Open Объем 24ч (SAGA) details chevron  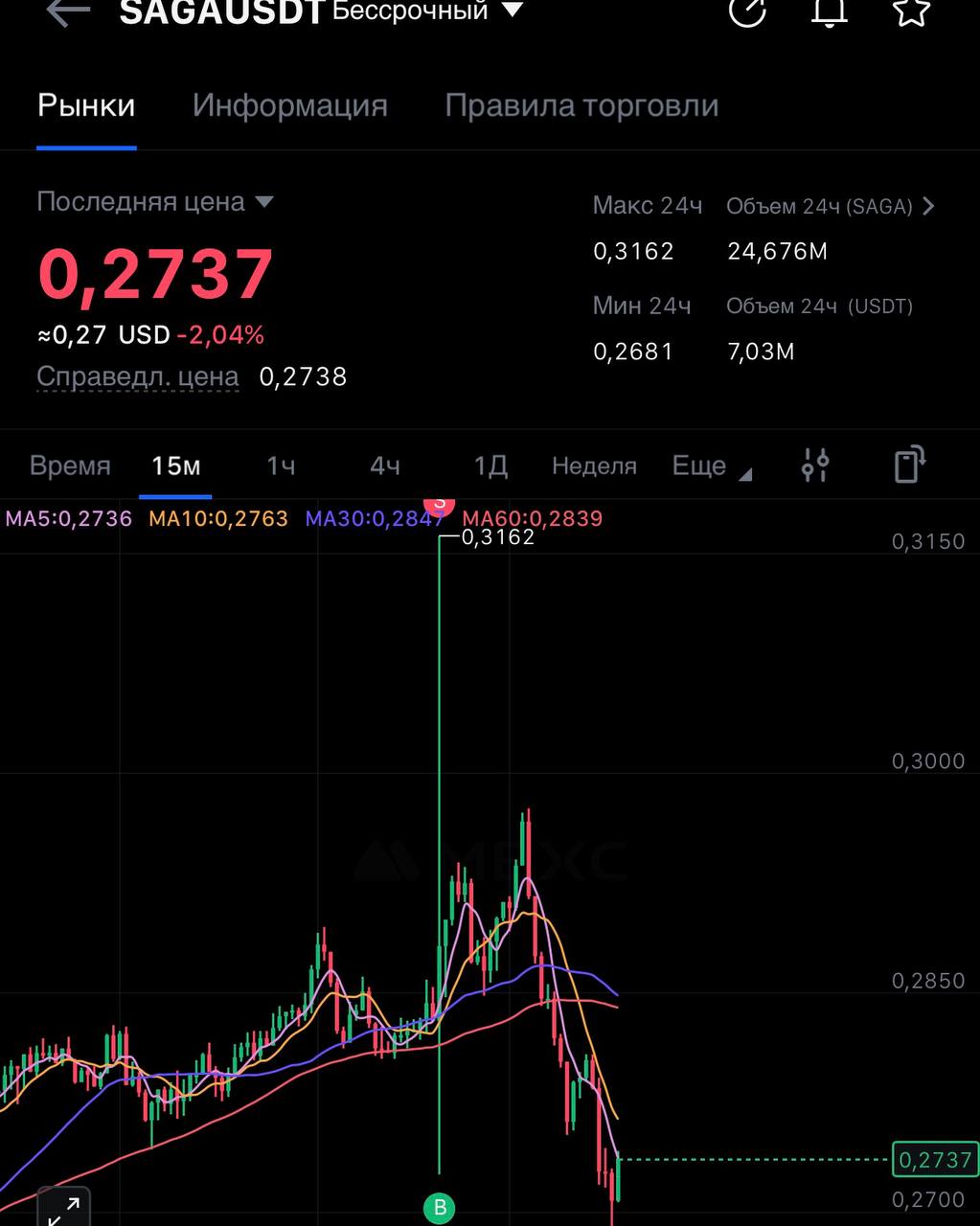[x=926, y=206]
